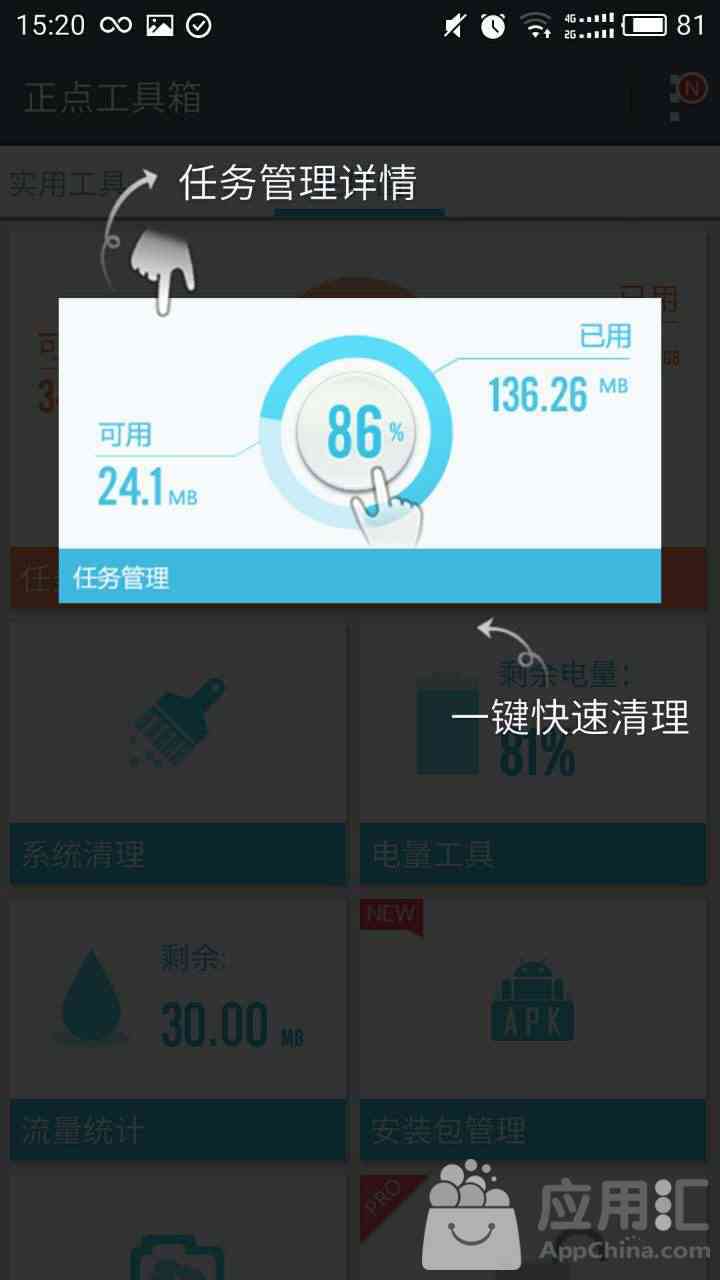The height and width of the screenshot is (1280, 720).
Task: Open the 电量工具 card
Action: pos(533,754)
